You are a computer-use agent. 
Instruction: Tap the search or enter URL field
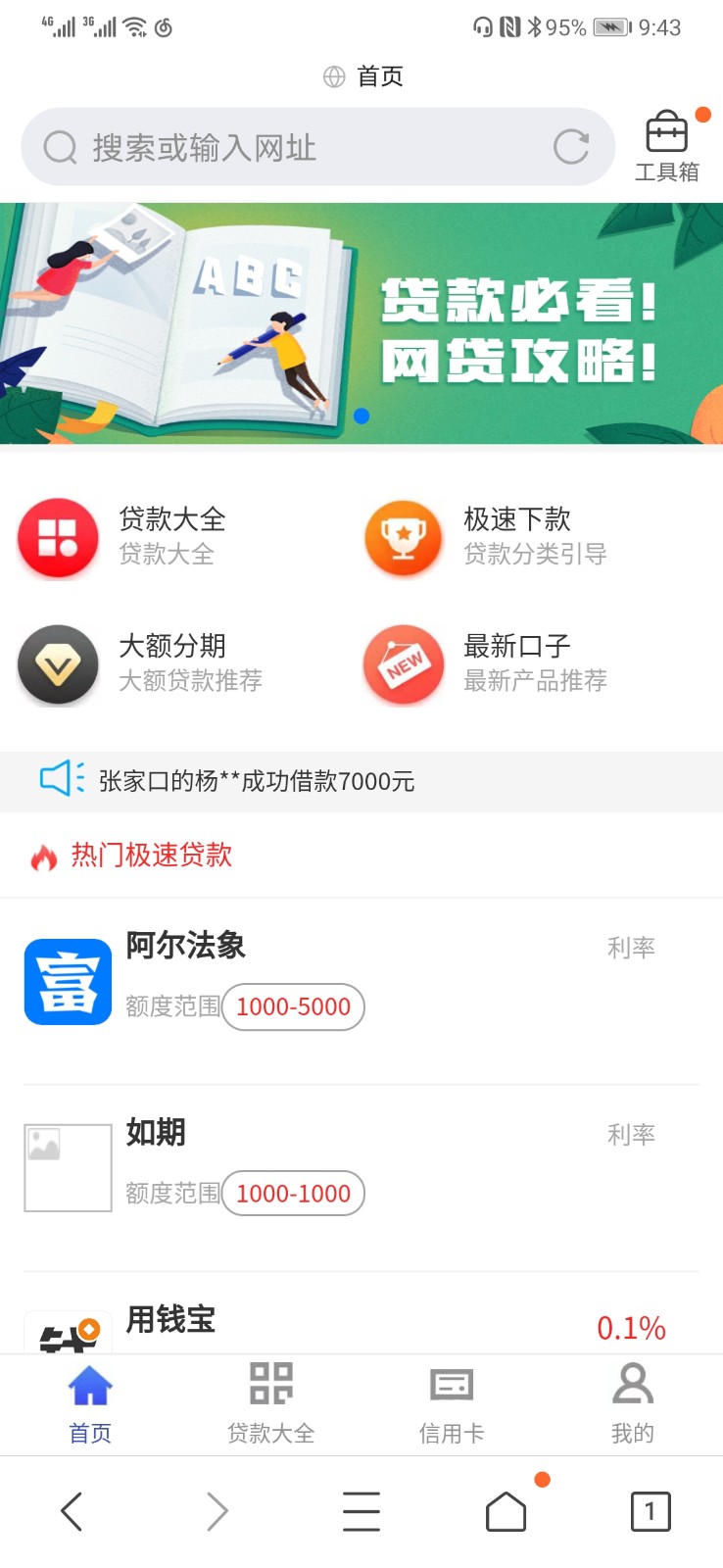[x=294, y=148]
